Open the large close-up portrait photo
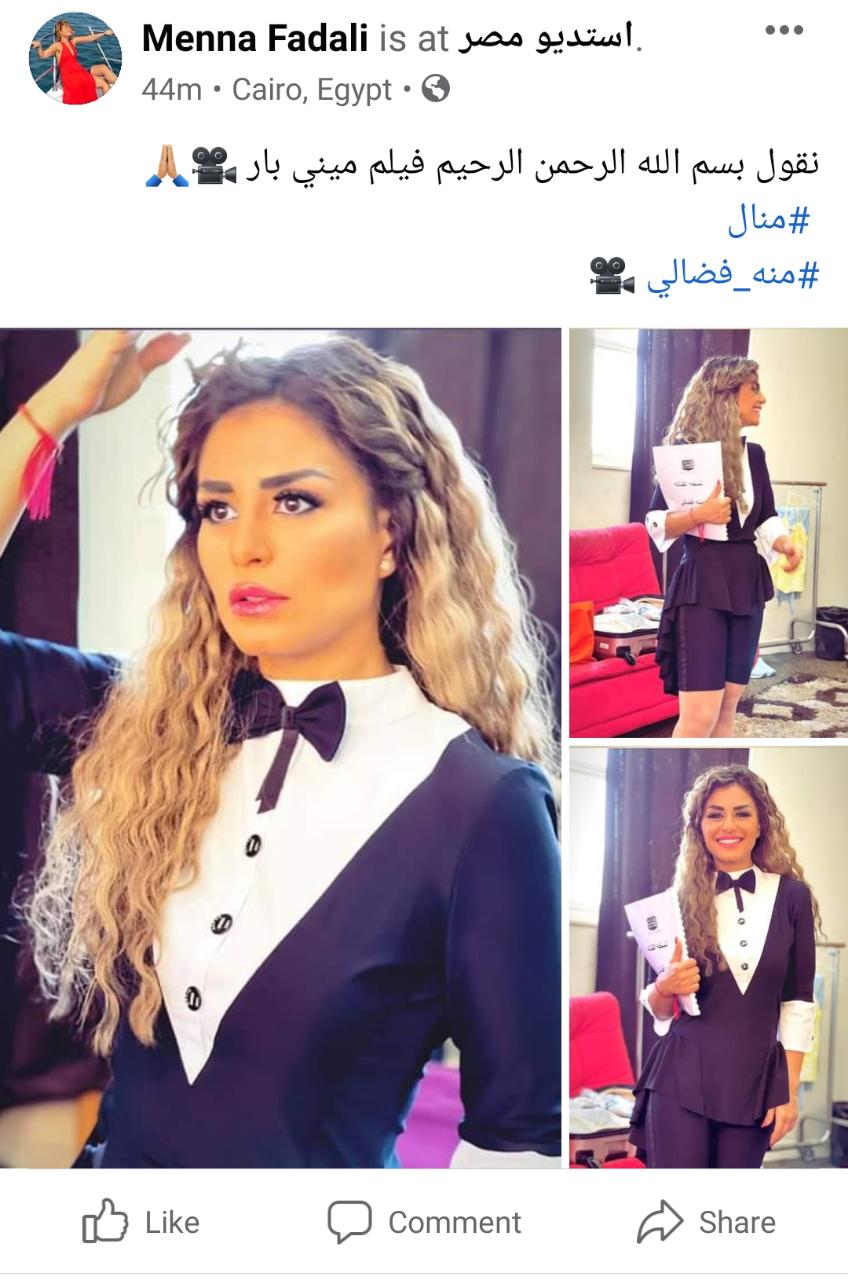This screenshot has height=1280, width=848. pos(280,748)
